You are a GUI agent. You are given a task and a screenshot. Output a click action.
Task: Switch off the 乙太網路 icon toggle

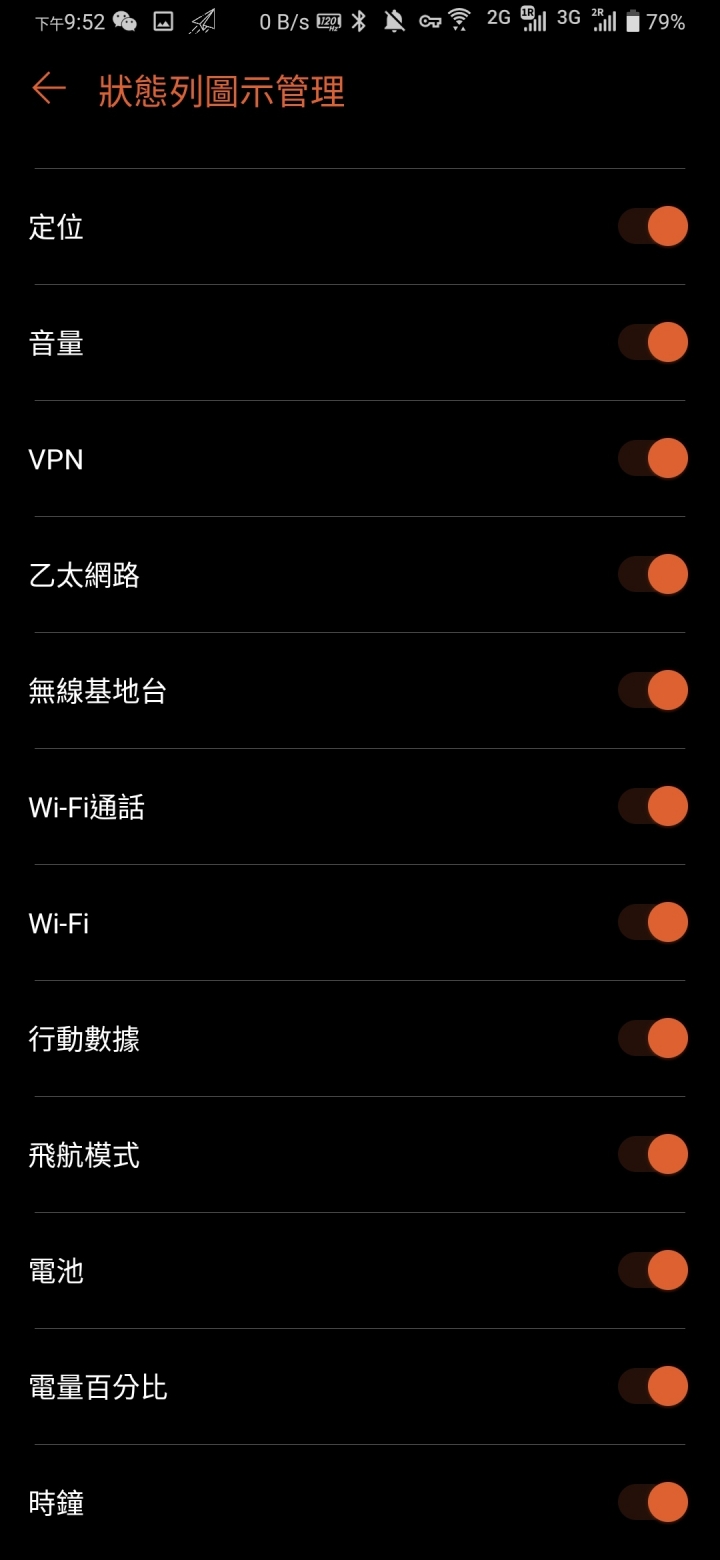pyautogui.click(x=653, y=575)
